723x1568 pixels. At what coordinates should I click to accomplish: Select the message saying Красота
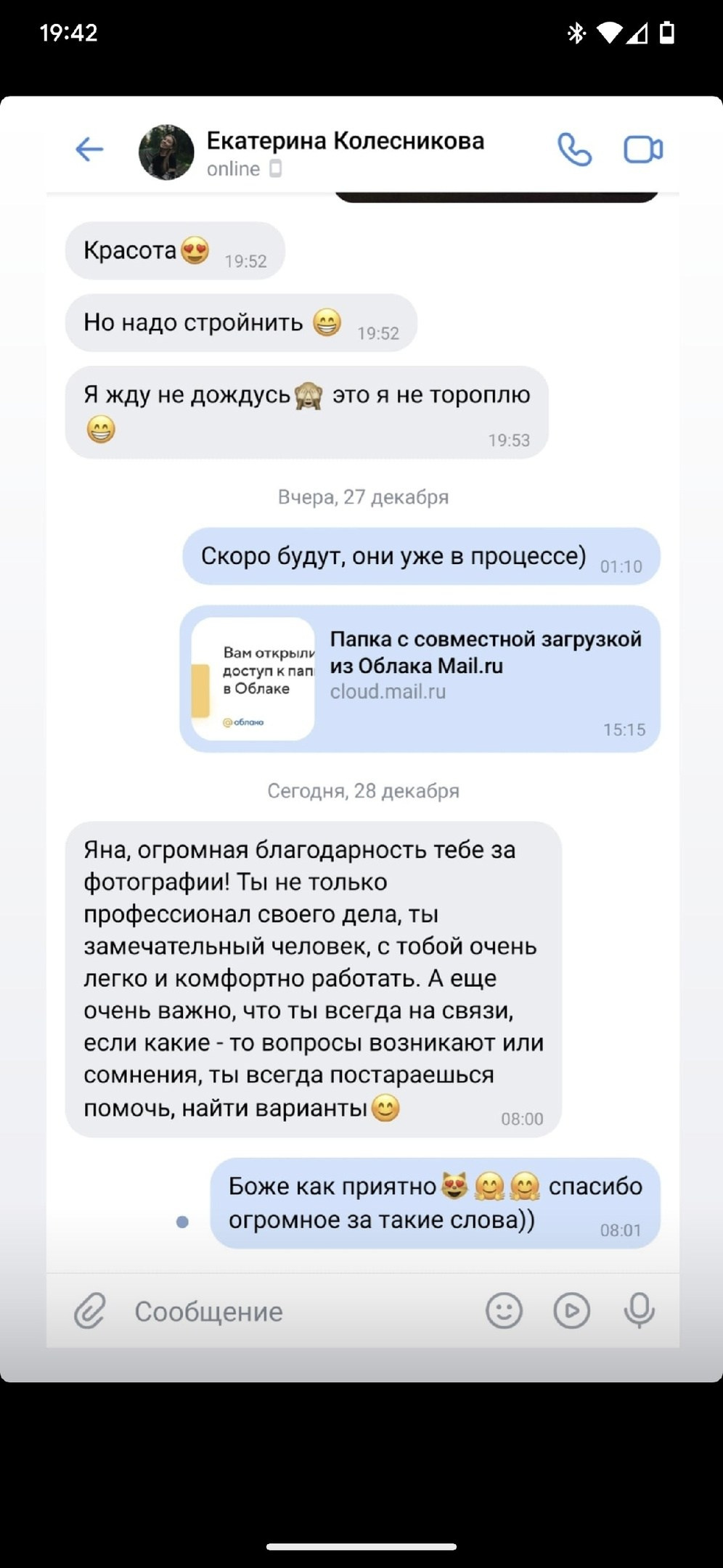click(x=175, y=250)
